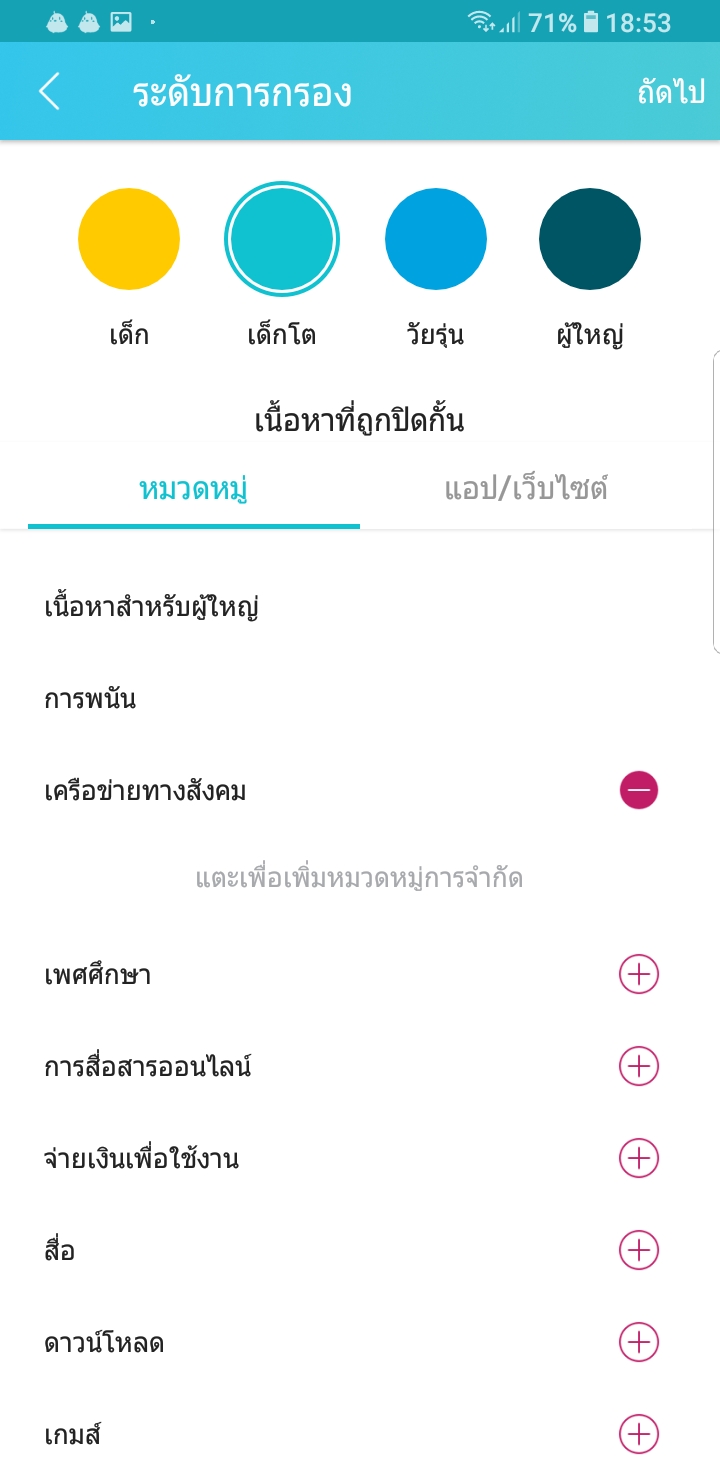Choose the วัยรุ่น filter level

pos(436,239)
